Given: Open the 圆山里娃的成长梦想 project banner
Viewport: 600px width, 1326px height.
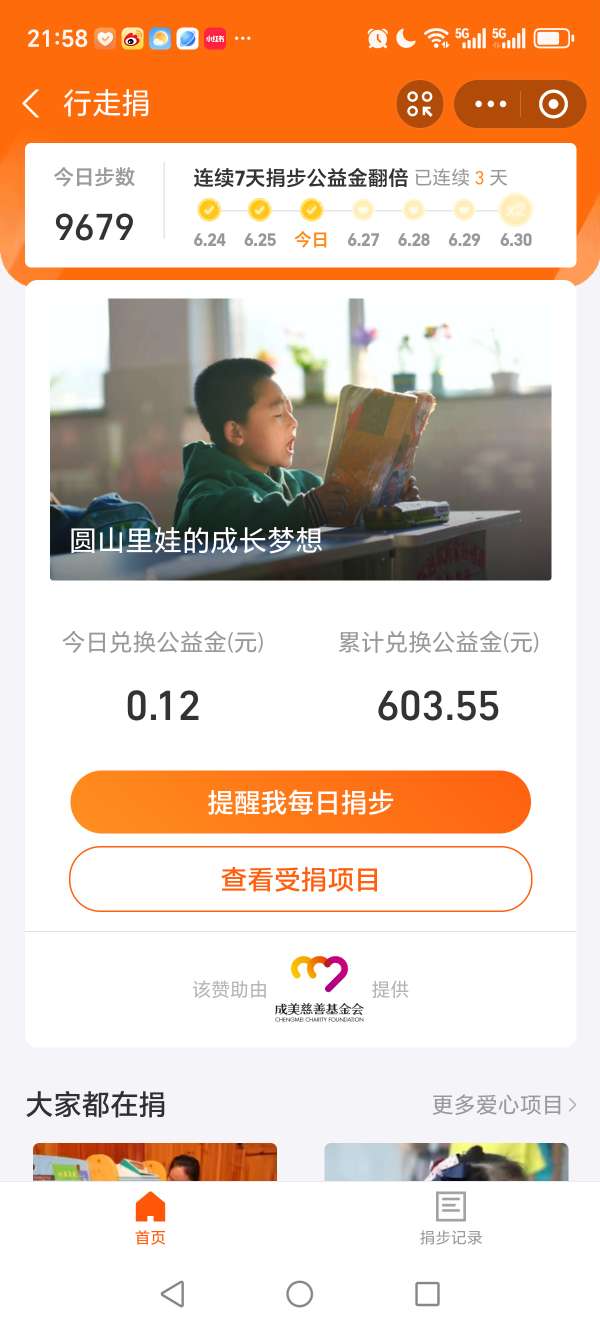Looking at the screenshot, I should [300, 439].
